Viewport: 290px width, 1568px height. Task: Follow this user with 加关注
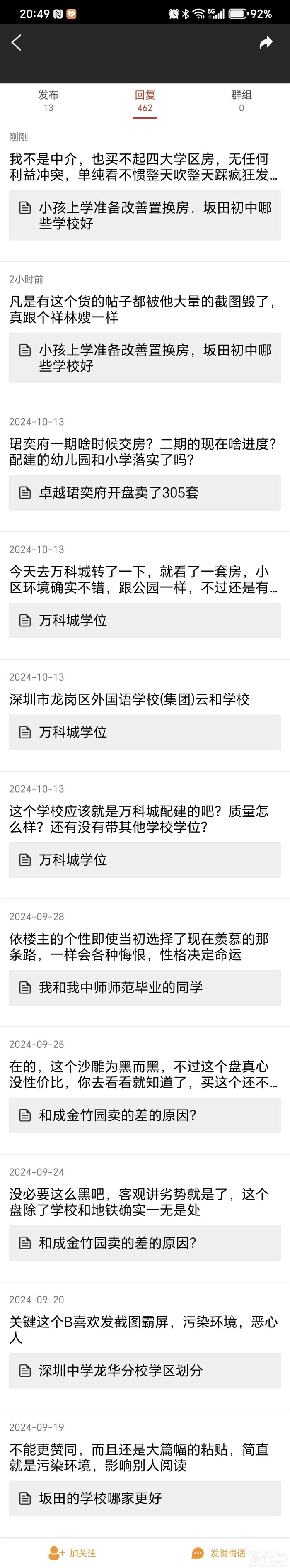72,1553
